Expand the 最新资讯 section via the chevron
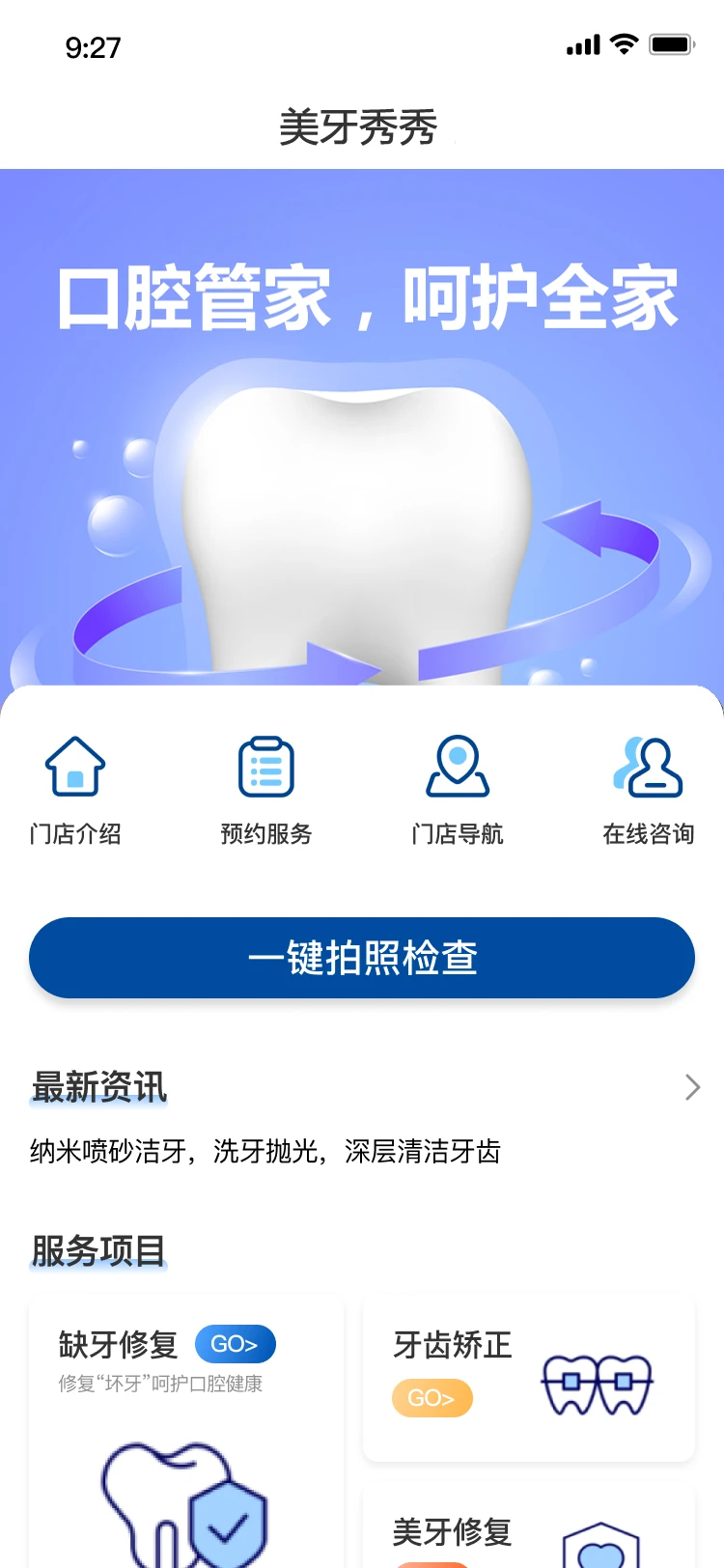The image size is (724, 1568). point(691,1087)
